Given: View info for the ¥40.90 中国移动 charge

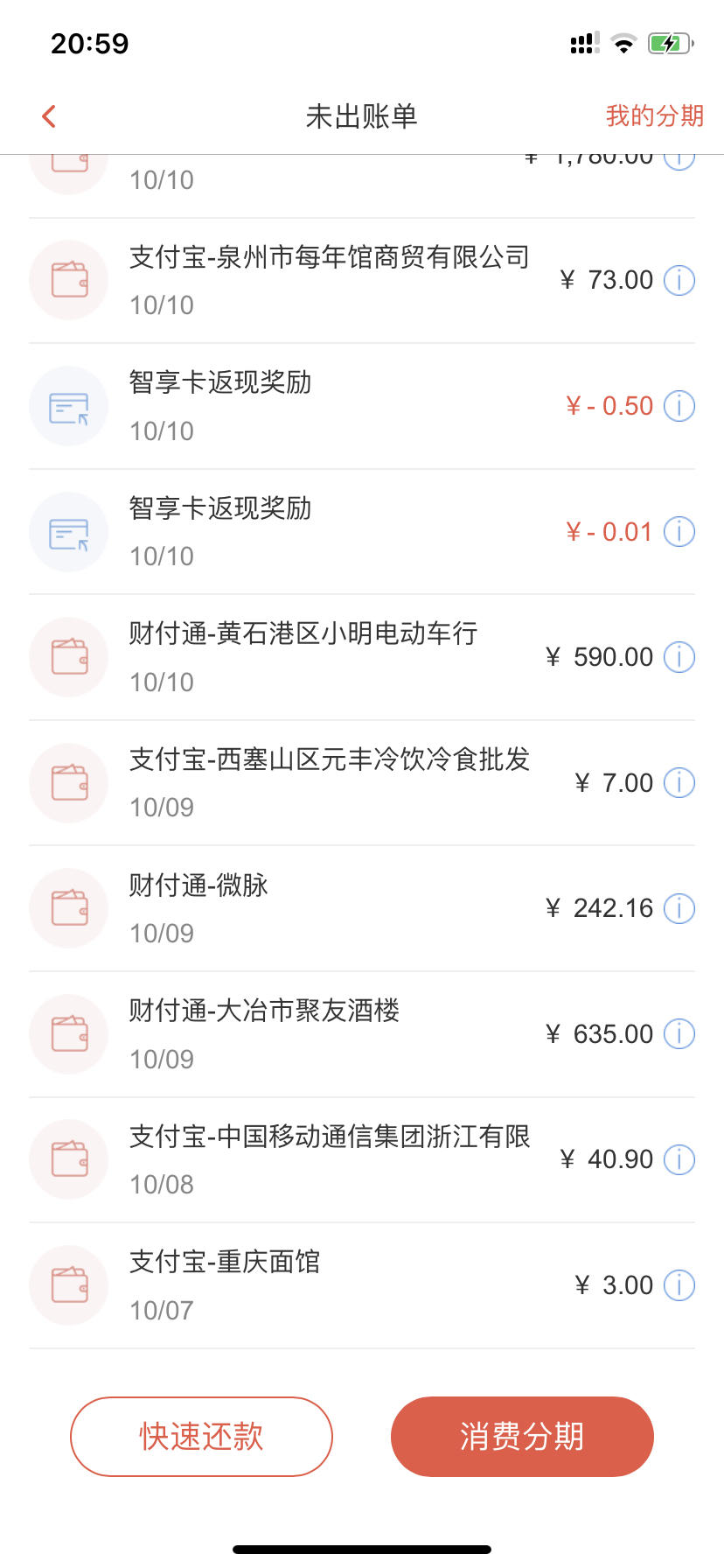Looking at the screenshot, I should click(679, 1159).
